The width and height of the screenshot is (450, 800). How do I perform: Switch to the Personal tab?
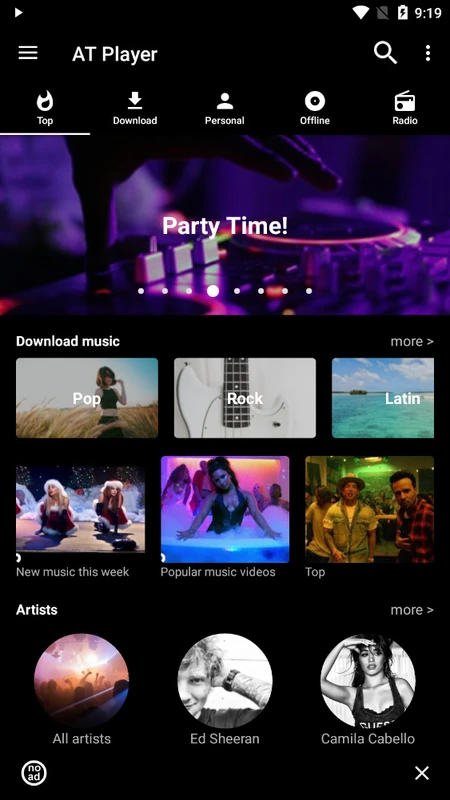tap(224, 108)
